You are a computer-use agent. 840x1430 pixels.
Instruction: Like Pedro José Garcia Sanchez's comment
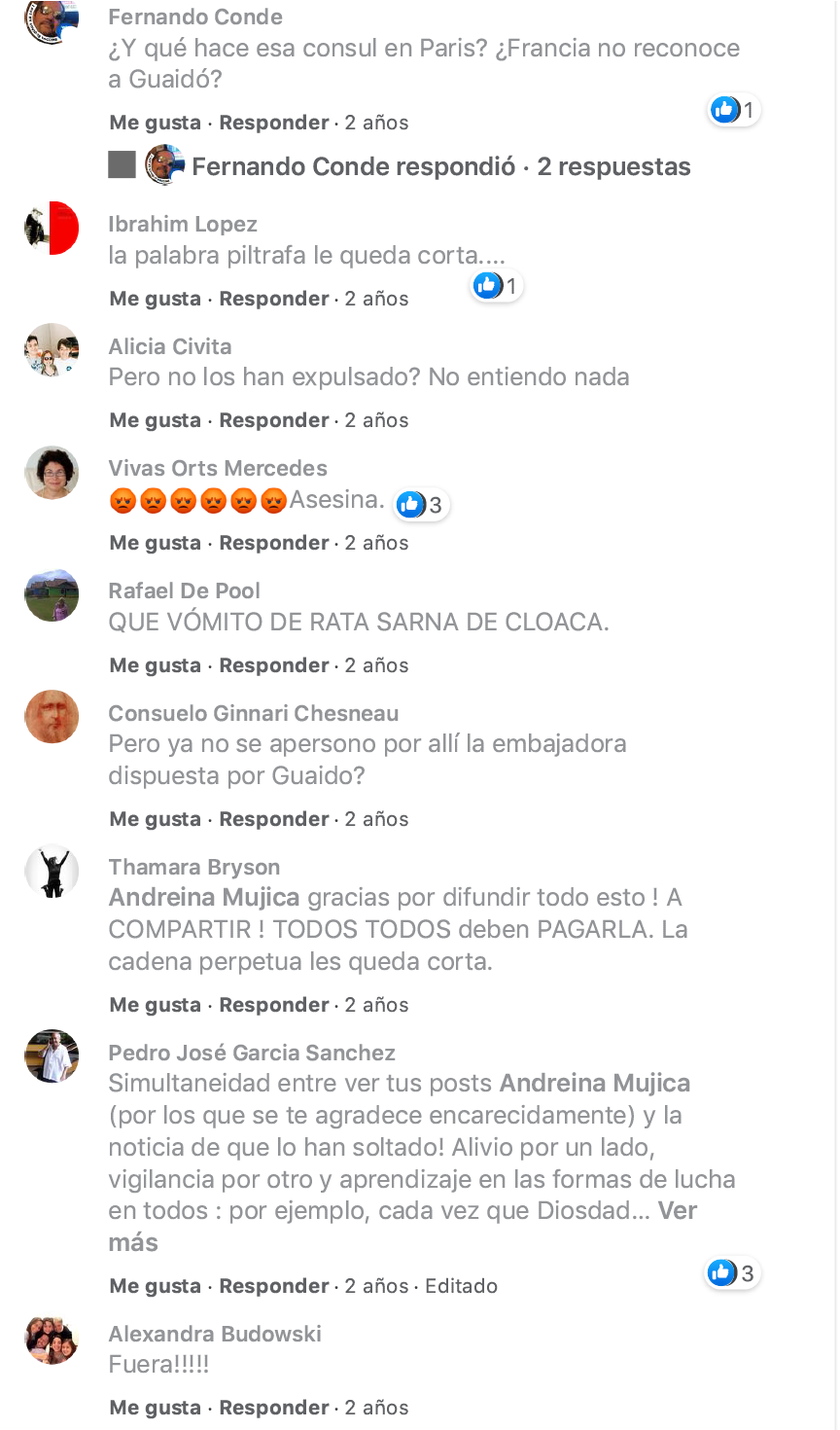[x=155, y=1286]
